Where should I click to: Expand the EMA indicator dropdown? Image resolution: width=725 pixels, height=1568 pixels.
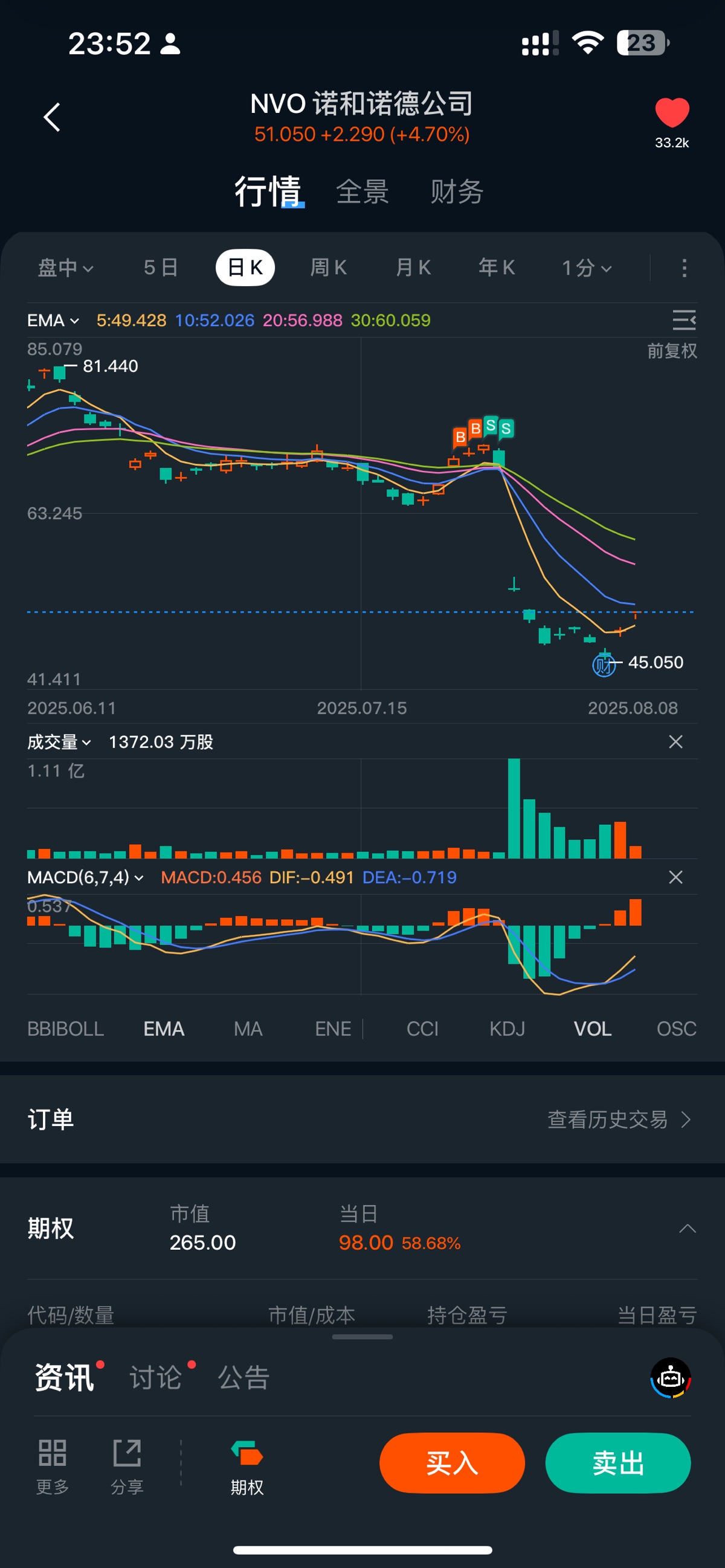[53, 320]
